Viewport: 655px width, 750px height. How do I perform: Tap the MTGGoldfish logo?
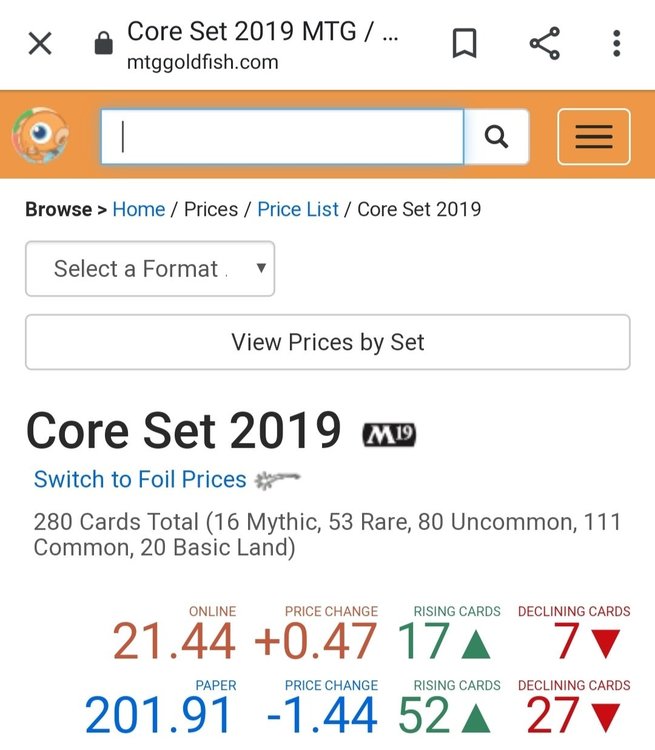coord(41,137)
